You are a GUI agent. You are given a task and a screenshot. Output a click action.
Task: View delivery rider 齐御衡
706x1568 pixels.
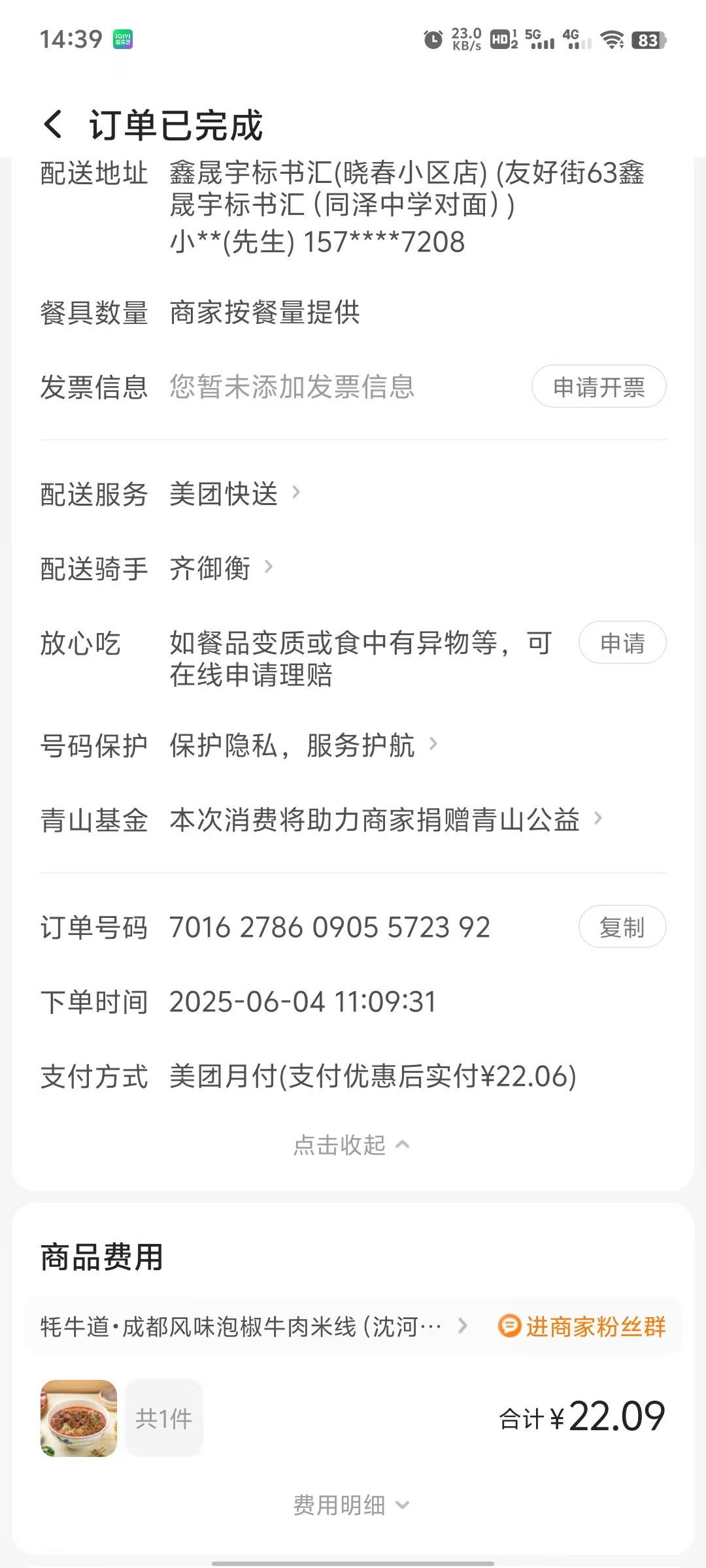[x=221, y=568]
